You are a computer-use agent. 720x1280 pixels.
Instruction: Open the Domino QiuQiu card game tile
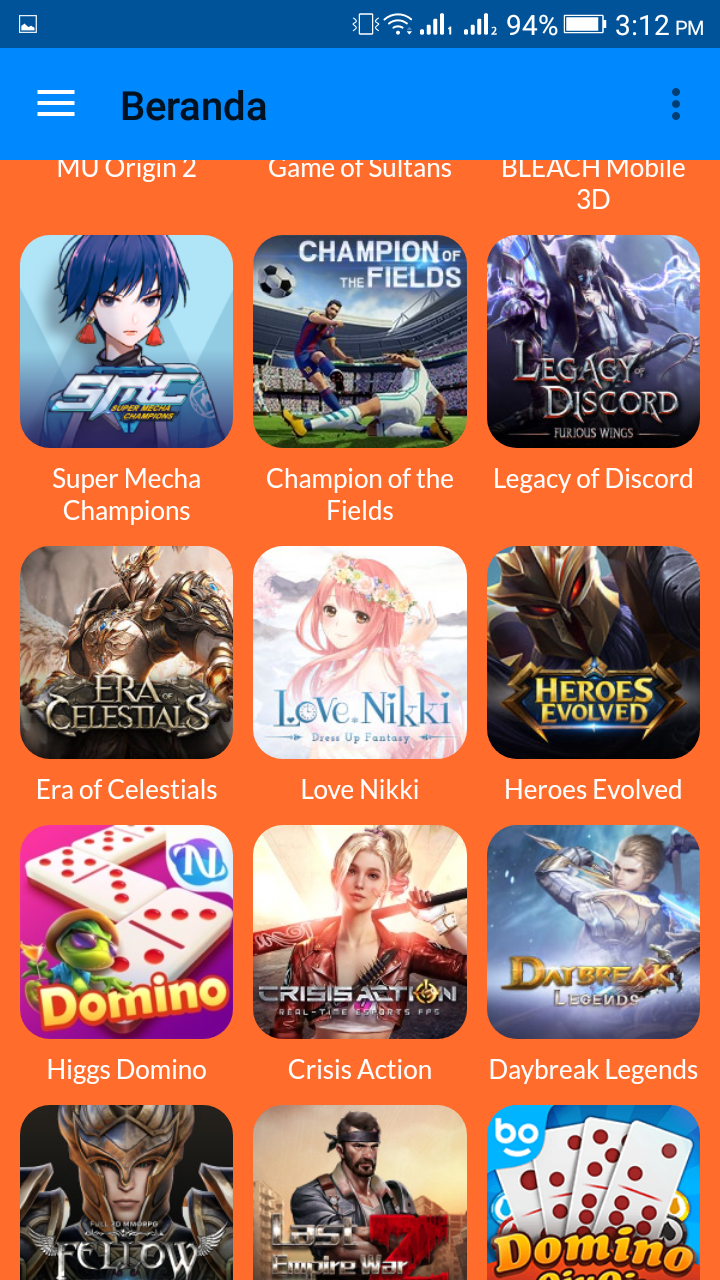[593, 1192]
